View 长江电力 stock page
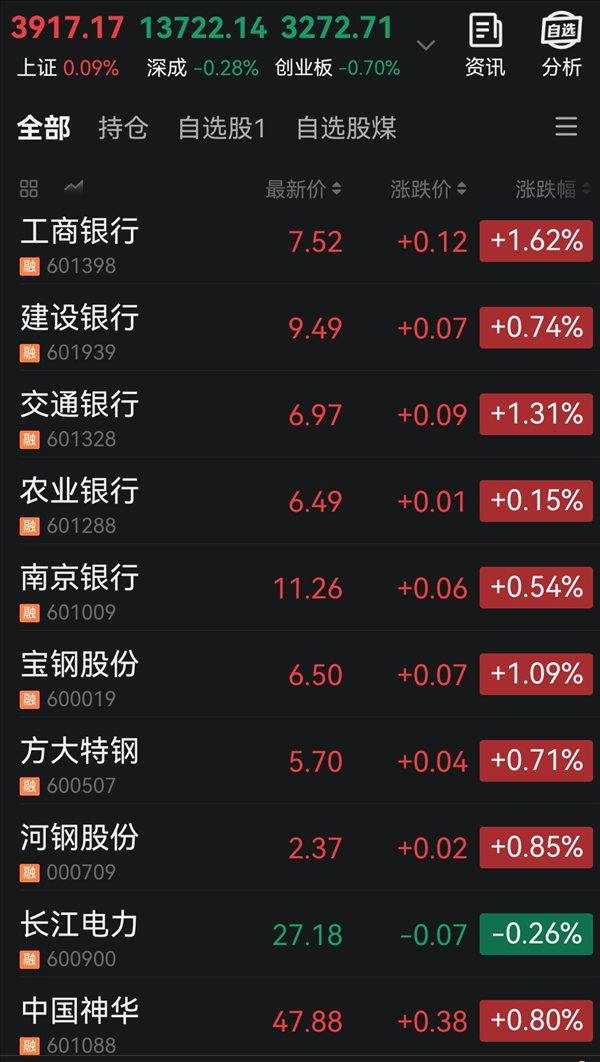The image size is (600, 1062). [80, 934]
